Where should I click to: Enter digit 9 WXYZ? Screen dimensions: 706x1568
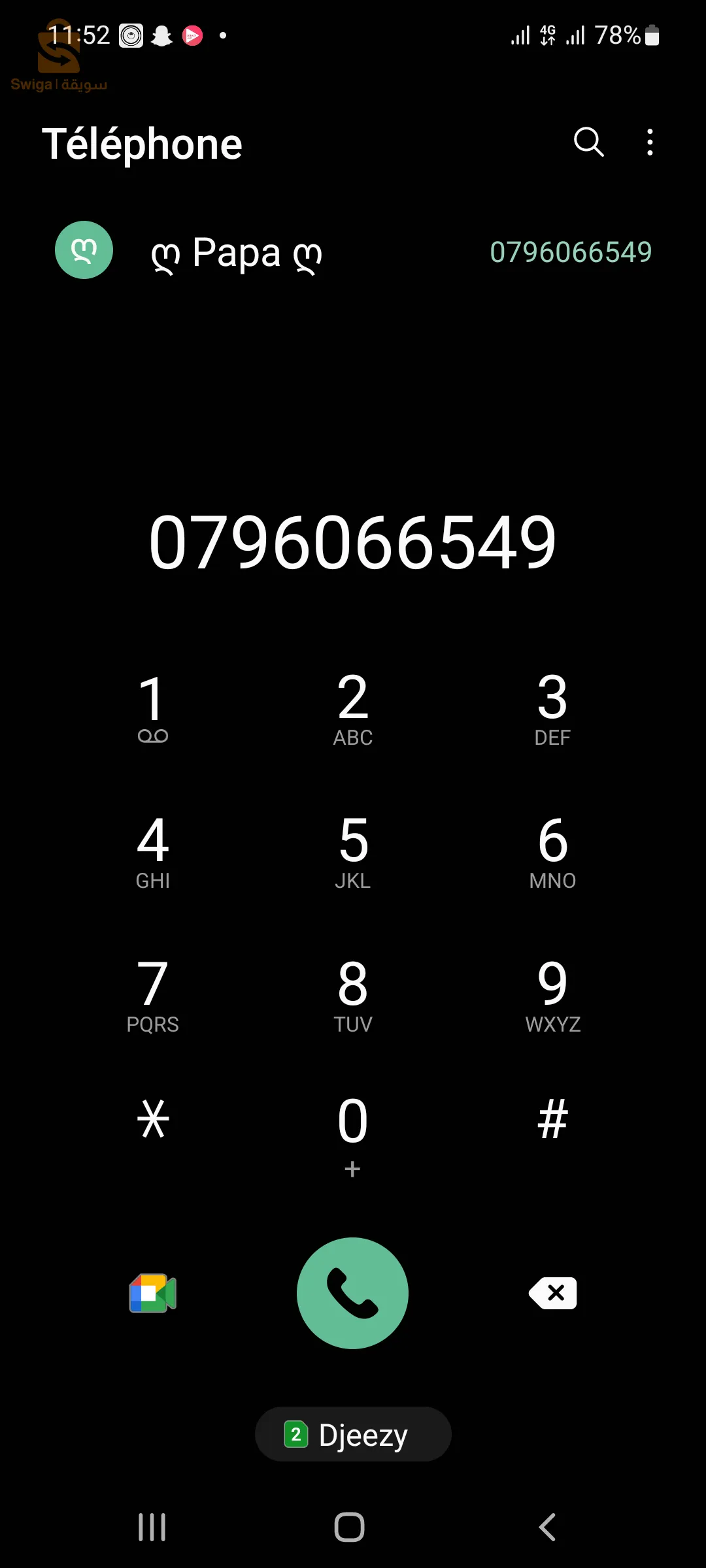click(x=552, y=994)
